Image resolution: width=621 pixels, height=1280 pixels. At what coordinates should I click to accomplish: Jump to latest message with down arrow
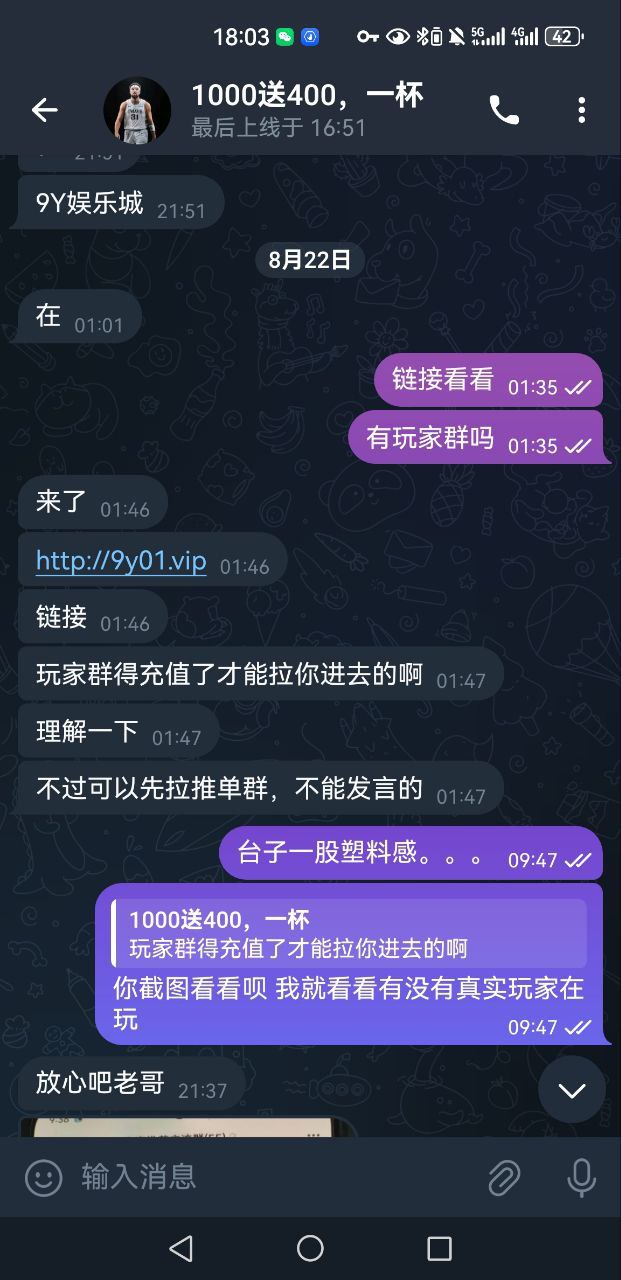(x=571, y=1090)
